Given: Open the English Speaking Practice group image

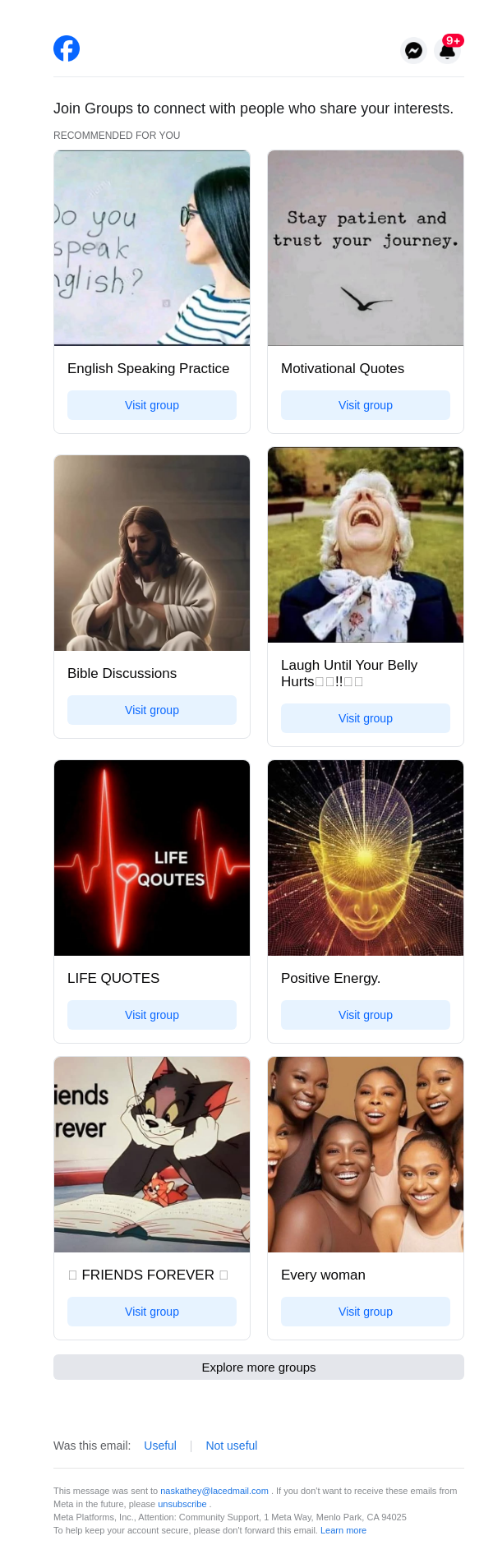Looking at the screenshot, I should coord(152,248).
